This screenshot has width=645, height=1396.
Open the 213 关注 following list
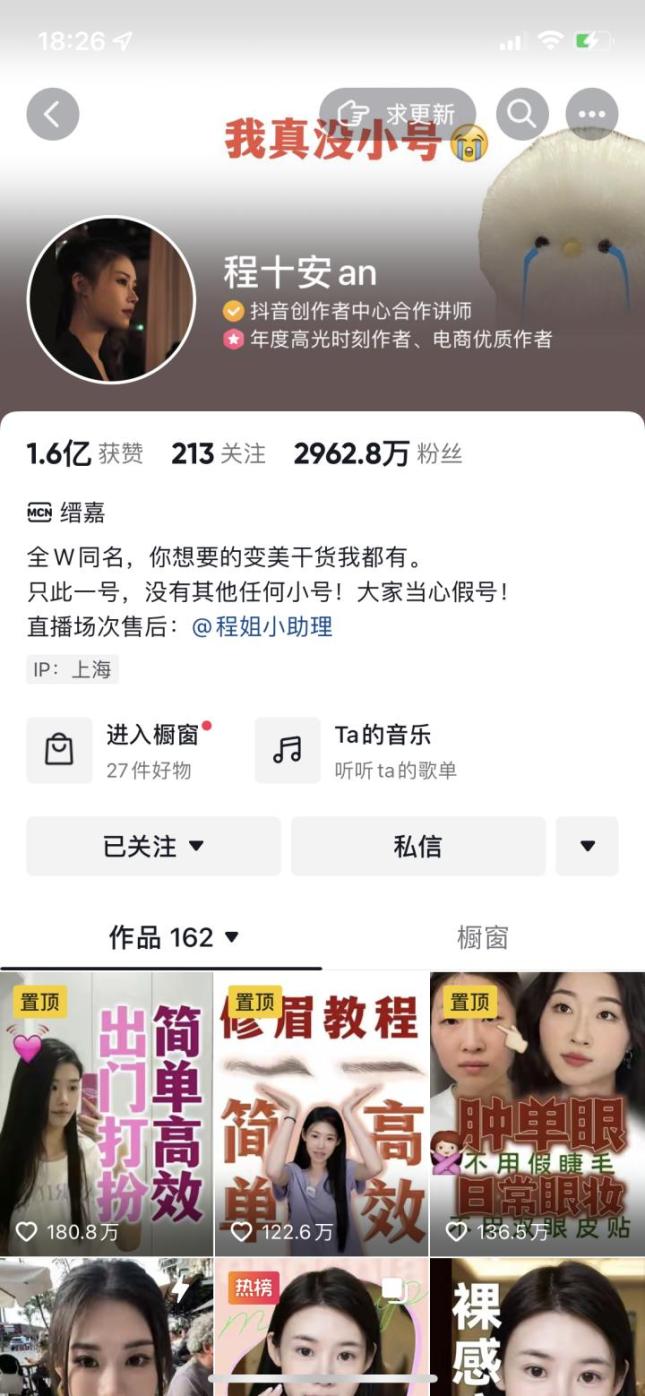[218, 454]
